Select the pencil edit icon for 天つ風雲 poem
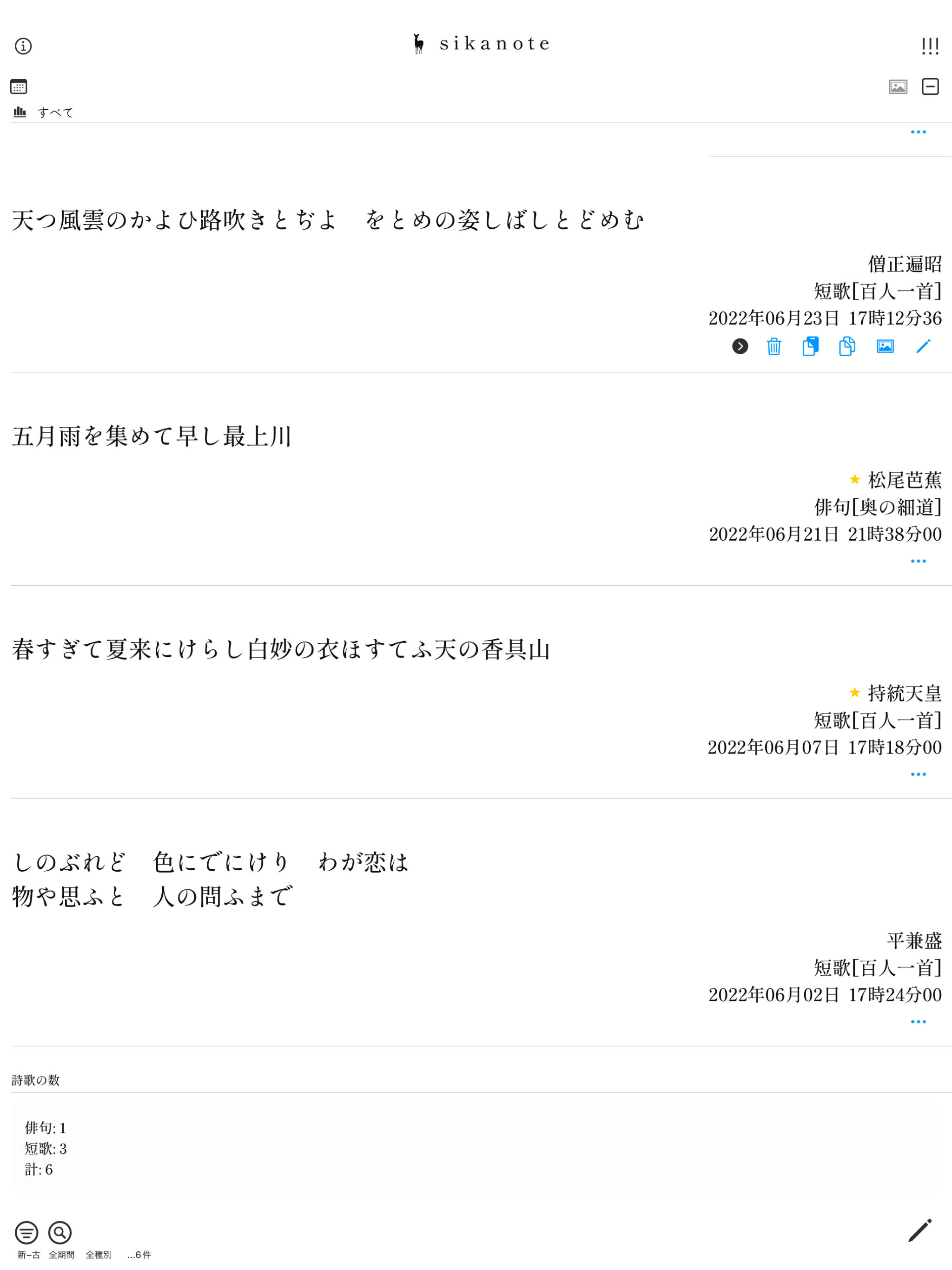This screenshot has height=1270, width=952. point(923,346)
